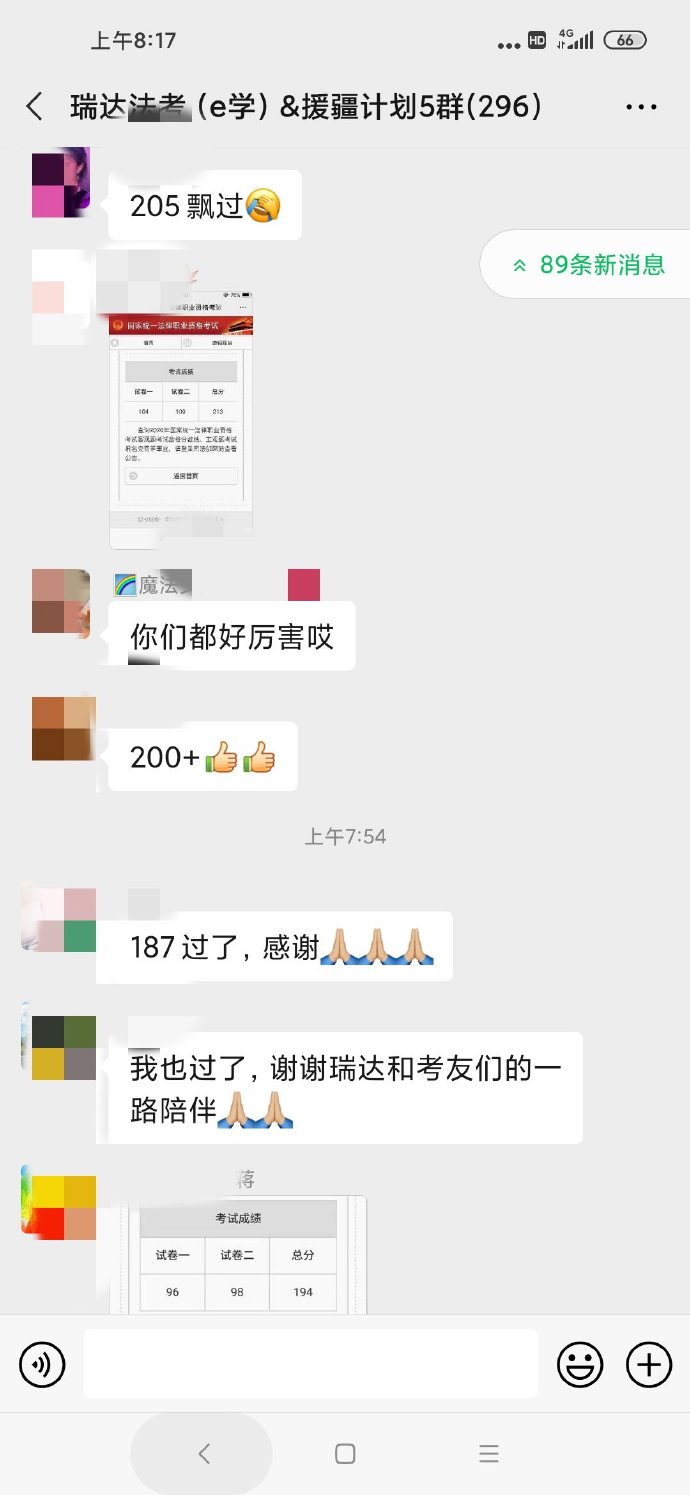This screenshot has width=690, height=1495.
Task: Tap the system back navigation button
Action: (x=204, y=1453)
